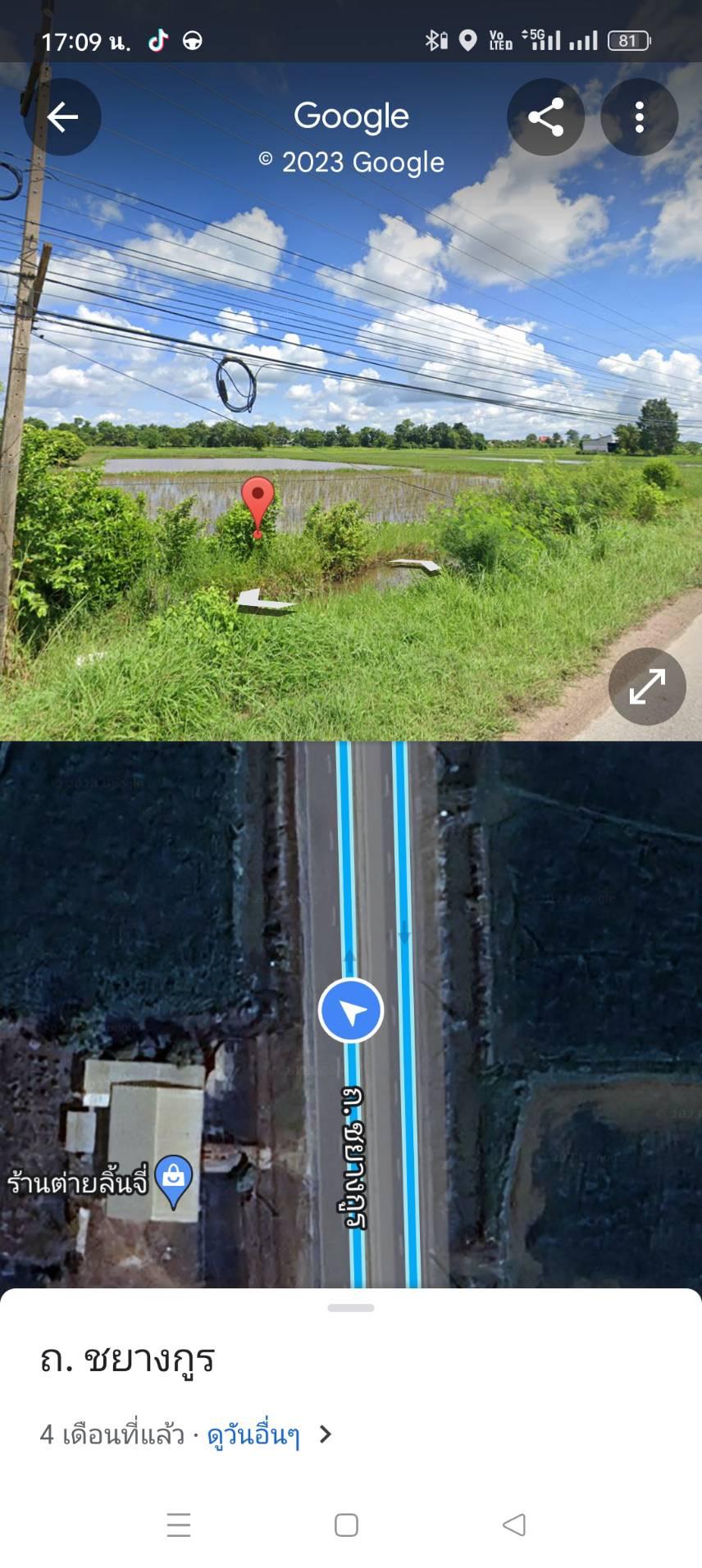Go to the home screen via system button
Image resolution: width=702 pixels, height=1568 pixels.
[346, 1525]
